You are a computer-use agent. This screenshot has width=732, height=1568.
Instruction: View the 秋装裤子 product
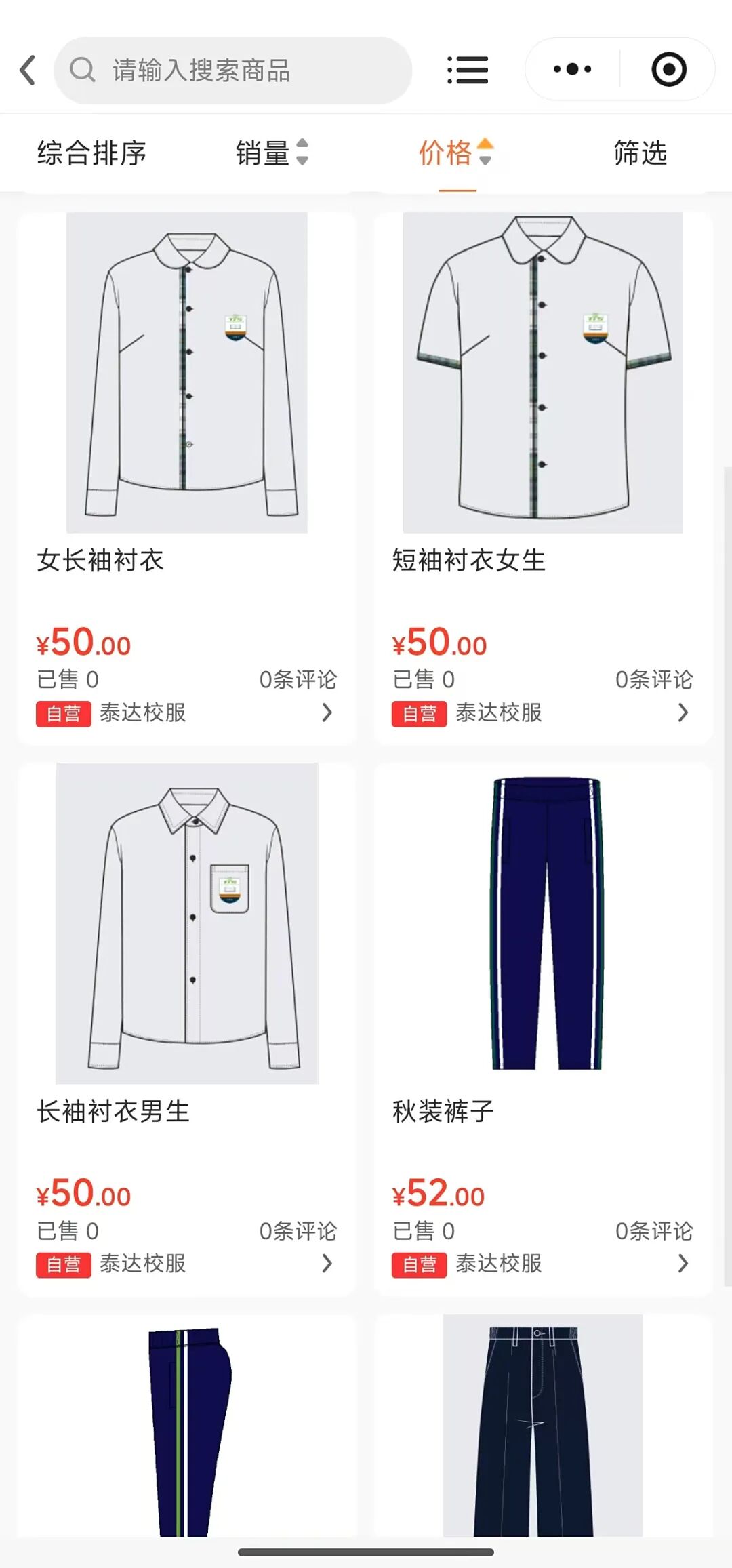[542, 949]
